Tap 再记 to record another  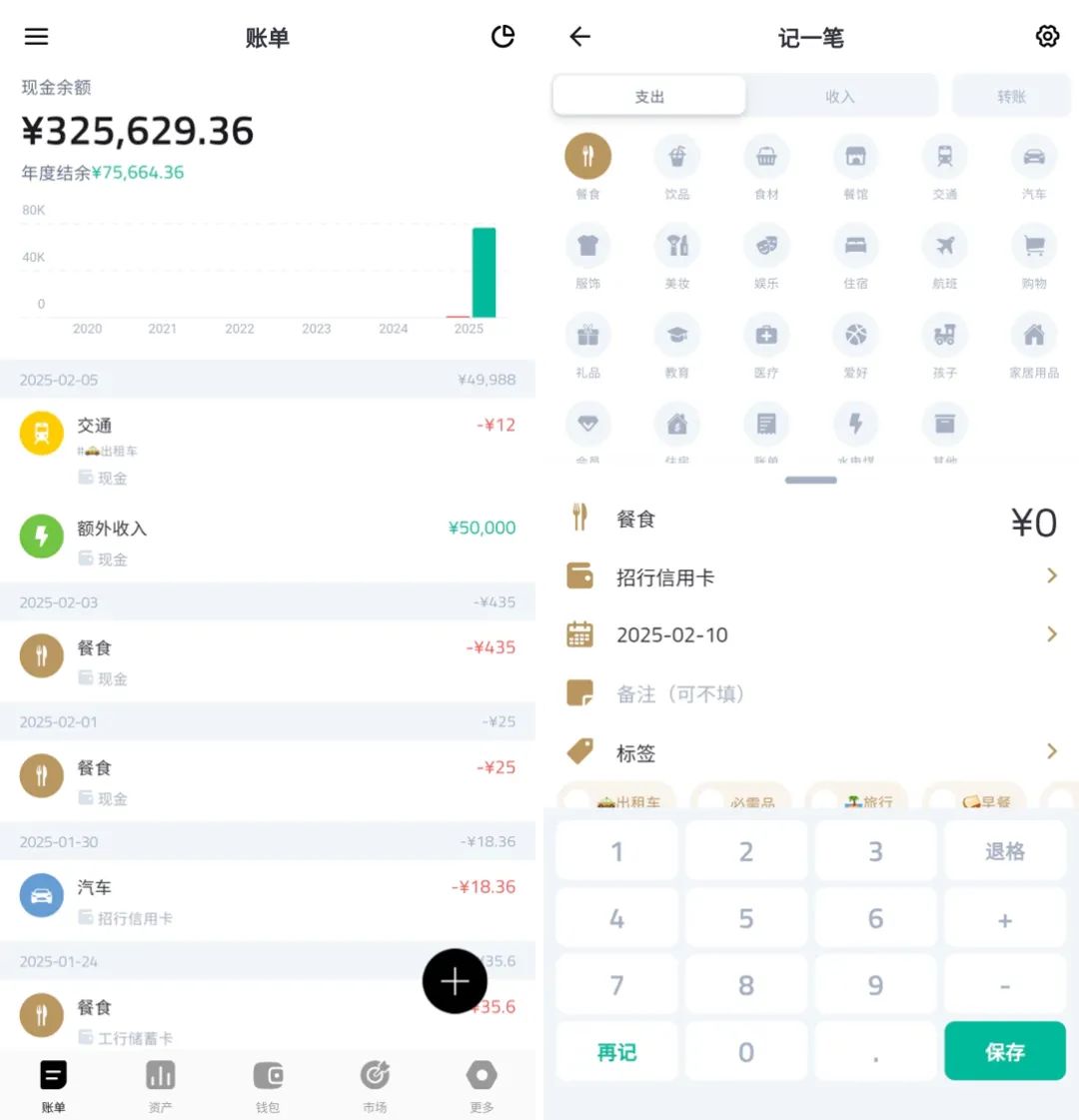(616, 1051)
